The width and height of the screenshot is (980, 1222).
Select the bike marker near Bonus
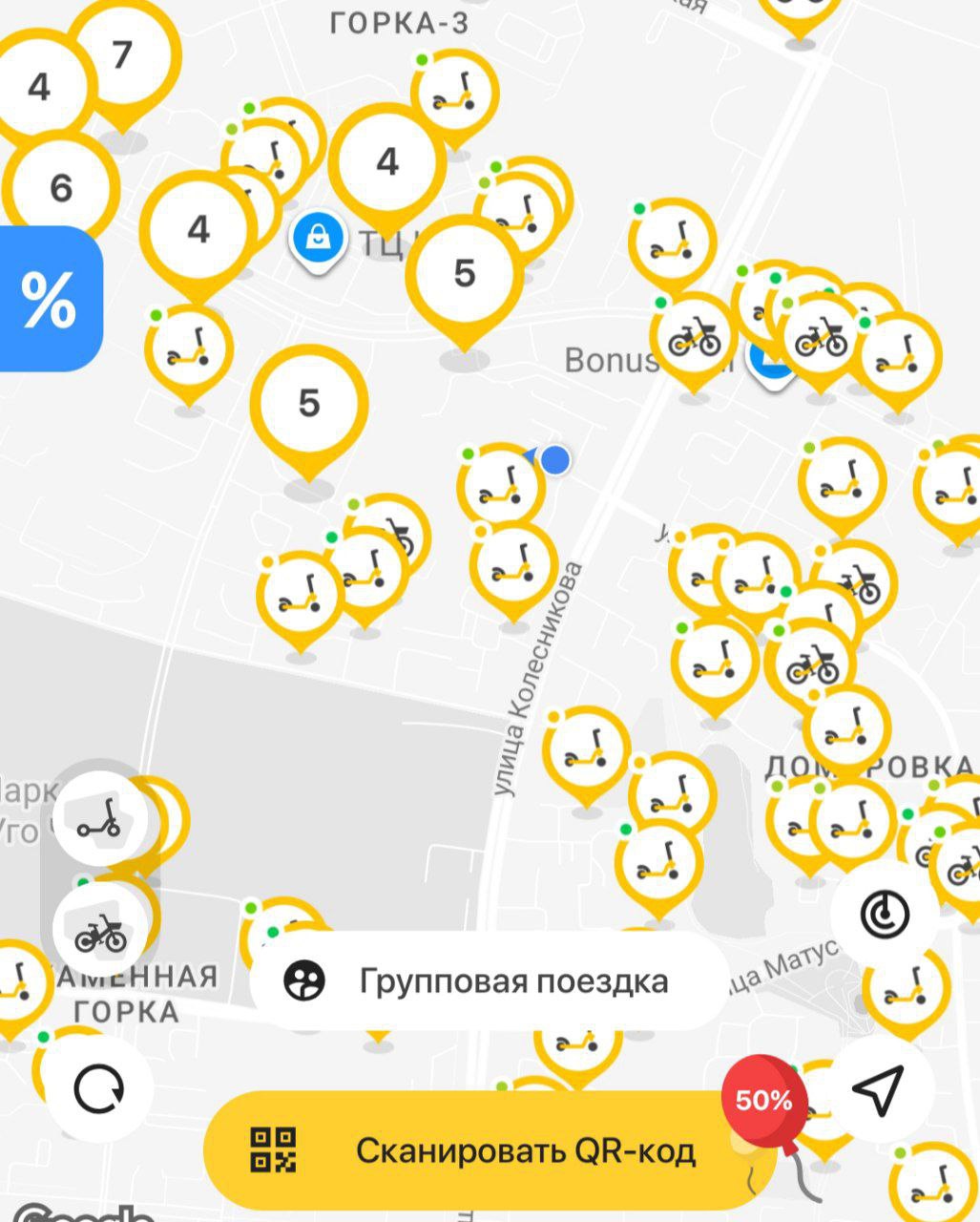point(694,338)
